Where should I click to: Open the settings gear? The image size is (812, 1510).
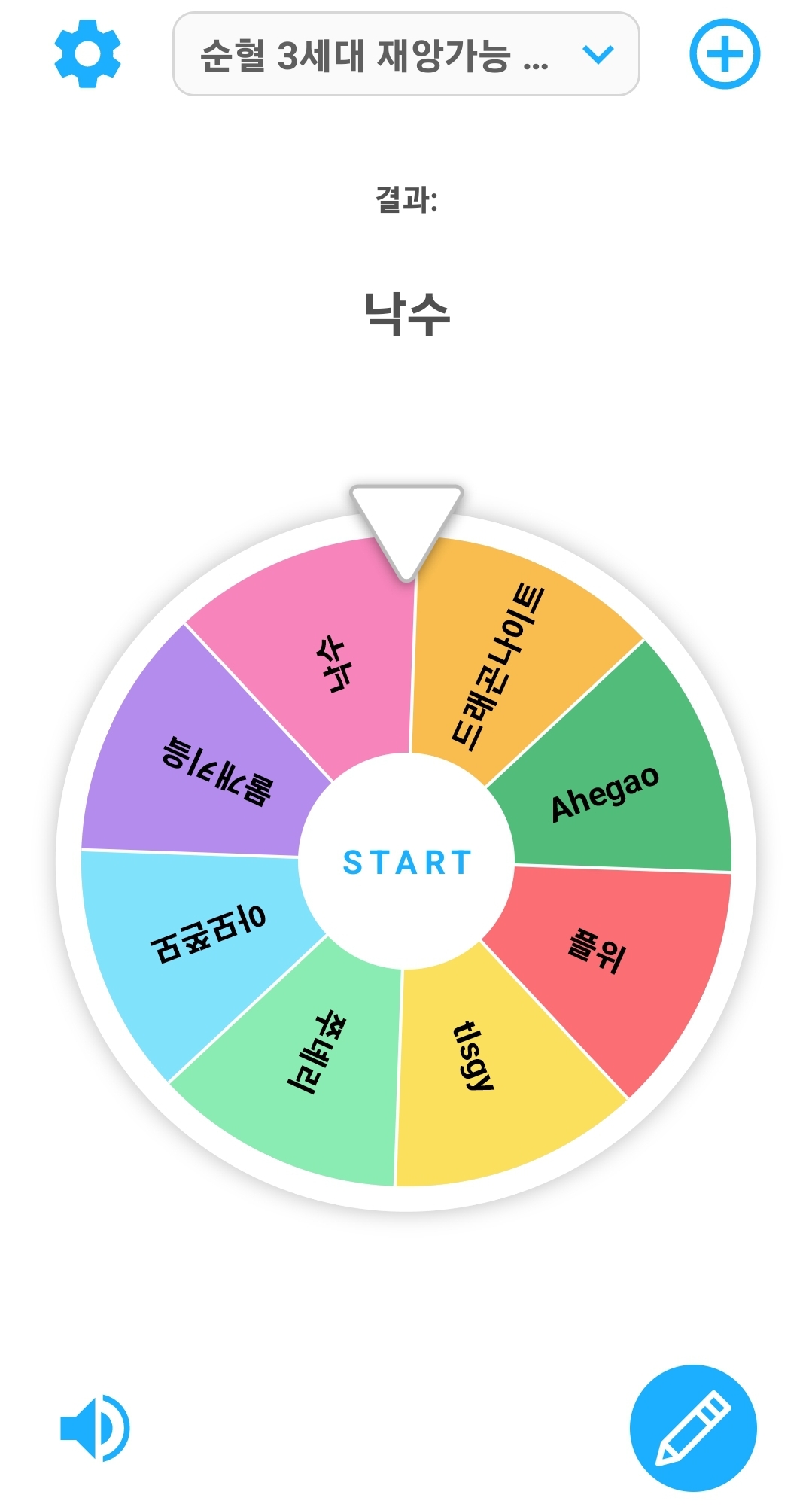pyautogui.click(x=87, y=54)
